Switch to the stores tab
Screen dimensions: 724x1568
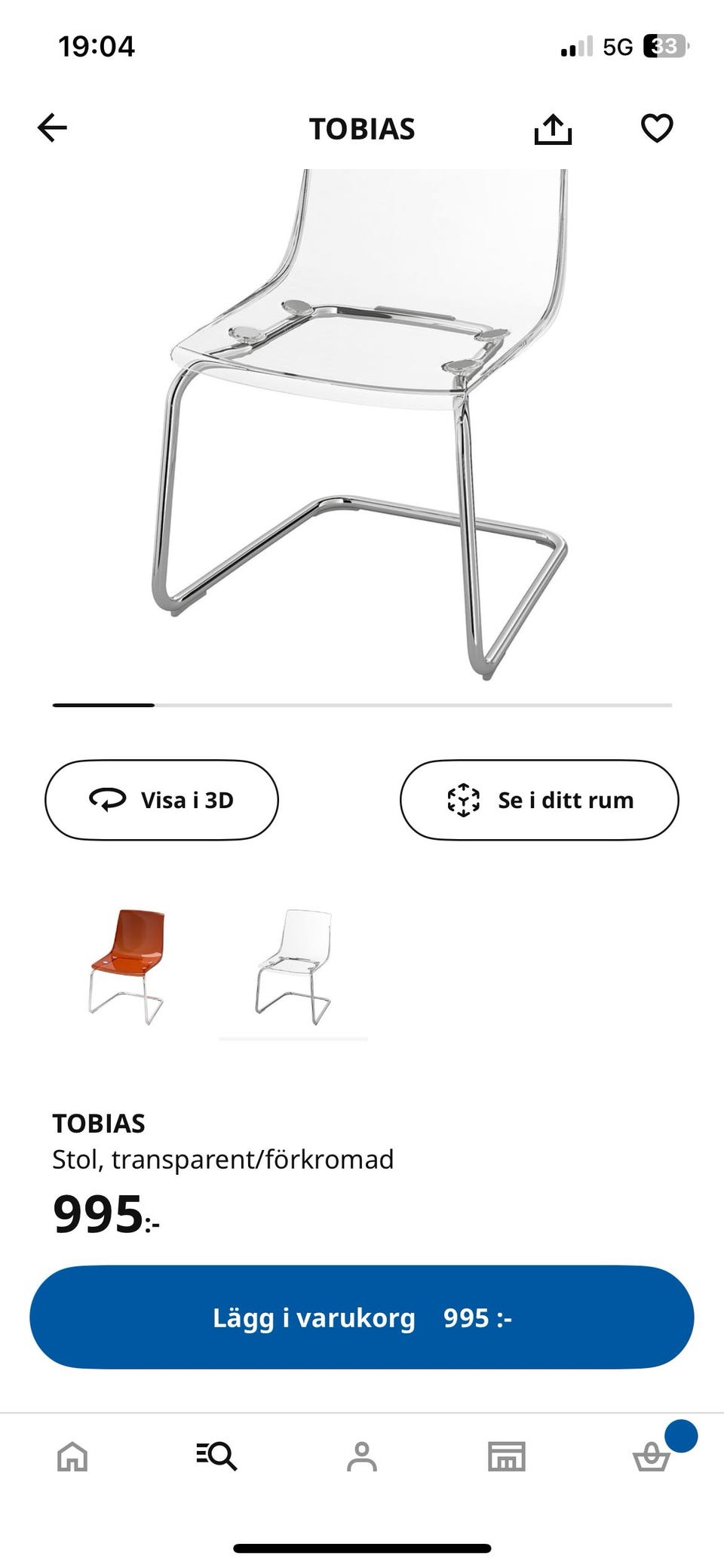[506, 1456]
